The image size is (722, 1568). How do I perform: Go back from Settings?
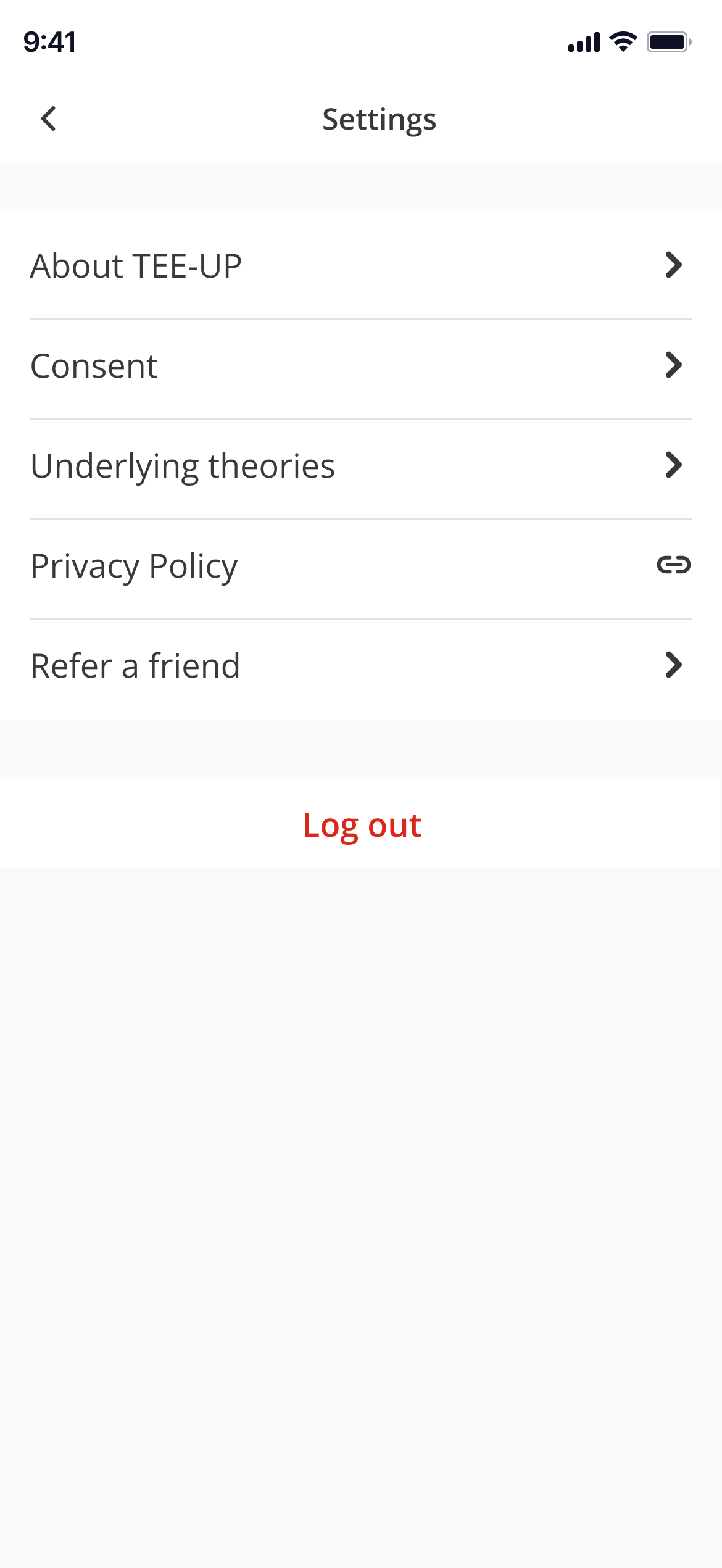pyautogui.click(x=48, y=118)
